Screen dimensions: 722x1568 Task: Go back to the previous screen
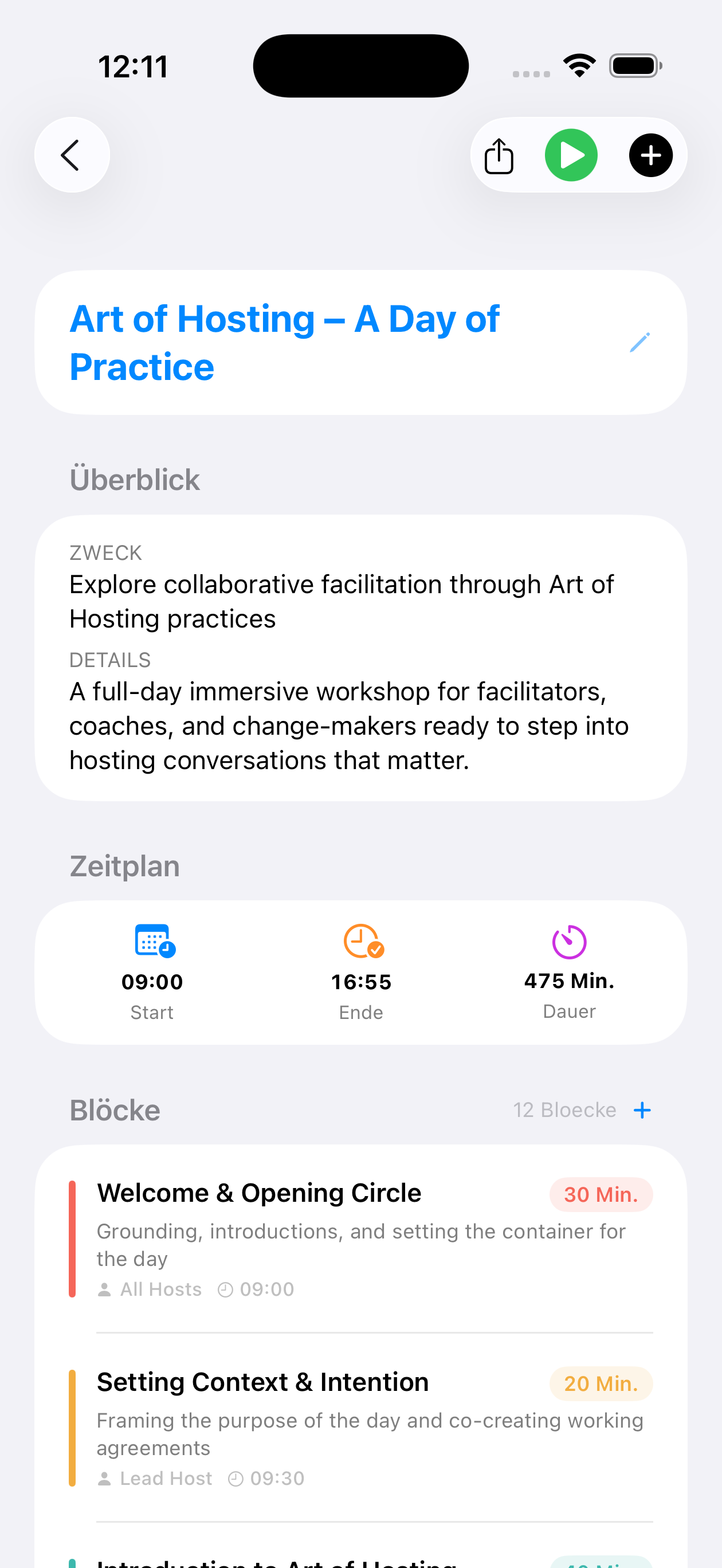click(72, 155)
